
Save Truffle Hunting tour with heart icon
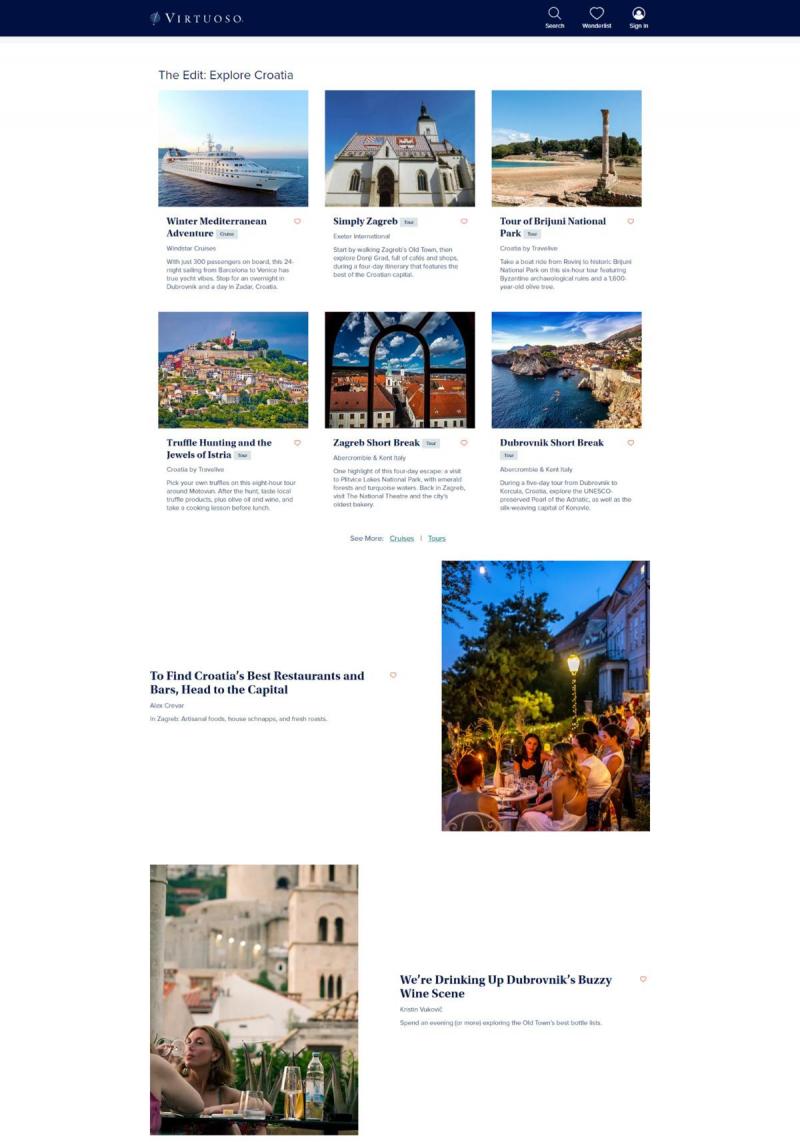[297, 443]
